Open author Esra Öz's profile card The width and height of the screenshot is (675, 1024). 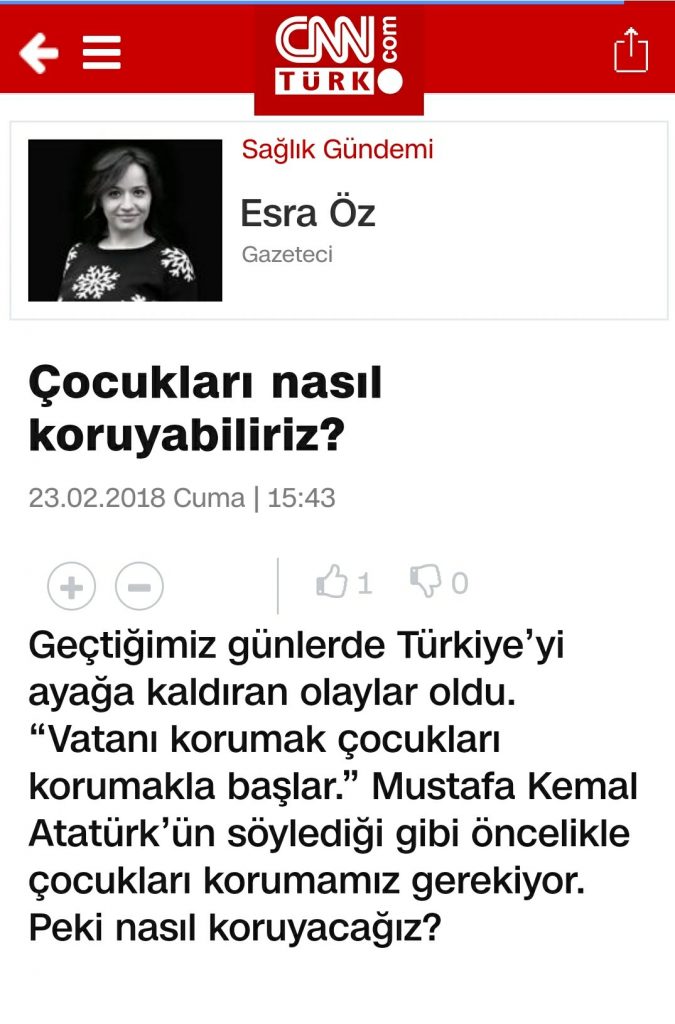(308, 213)
